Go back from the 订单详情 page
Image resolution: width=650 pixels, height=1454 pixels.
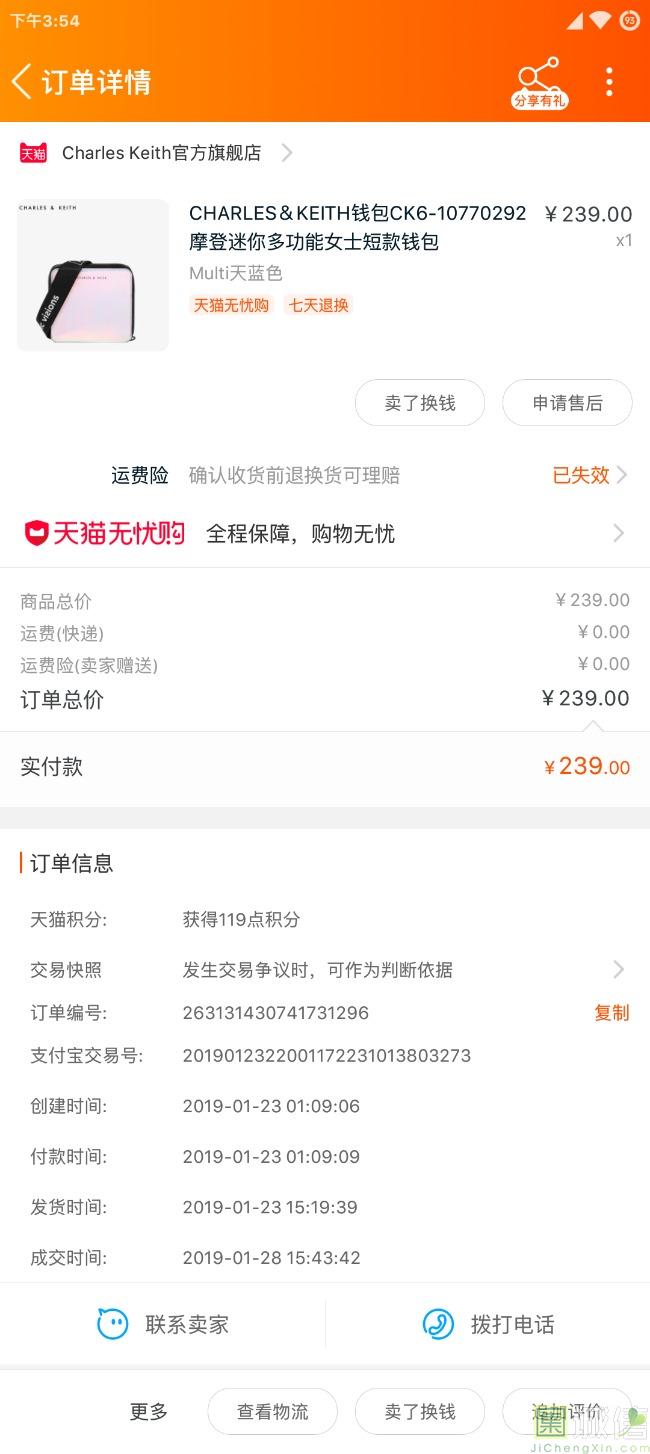point(22,81)
